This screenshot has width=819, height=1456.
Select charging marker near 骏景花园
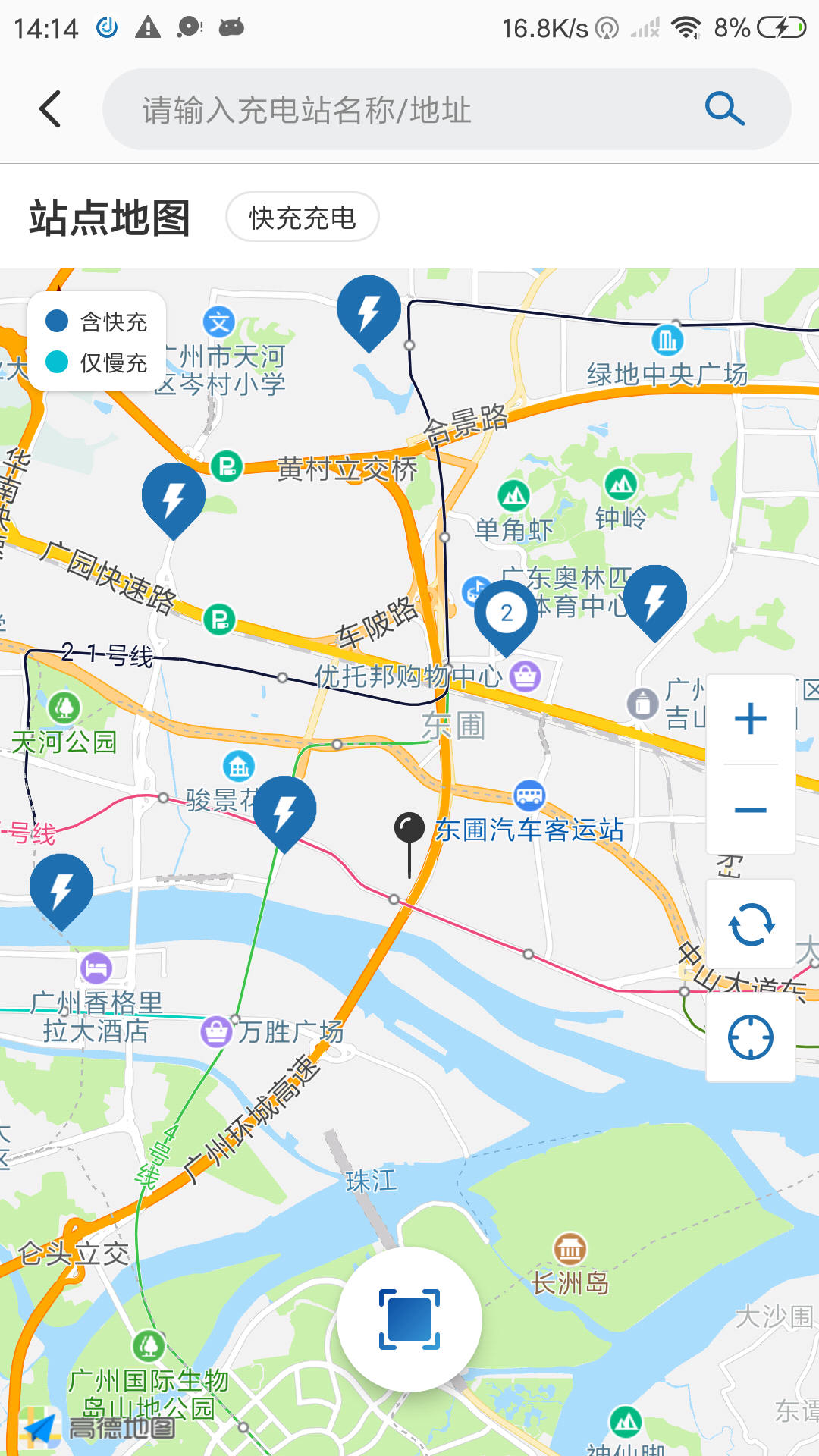click(x=284, y=810)
